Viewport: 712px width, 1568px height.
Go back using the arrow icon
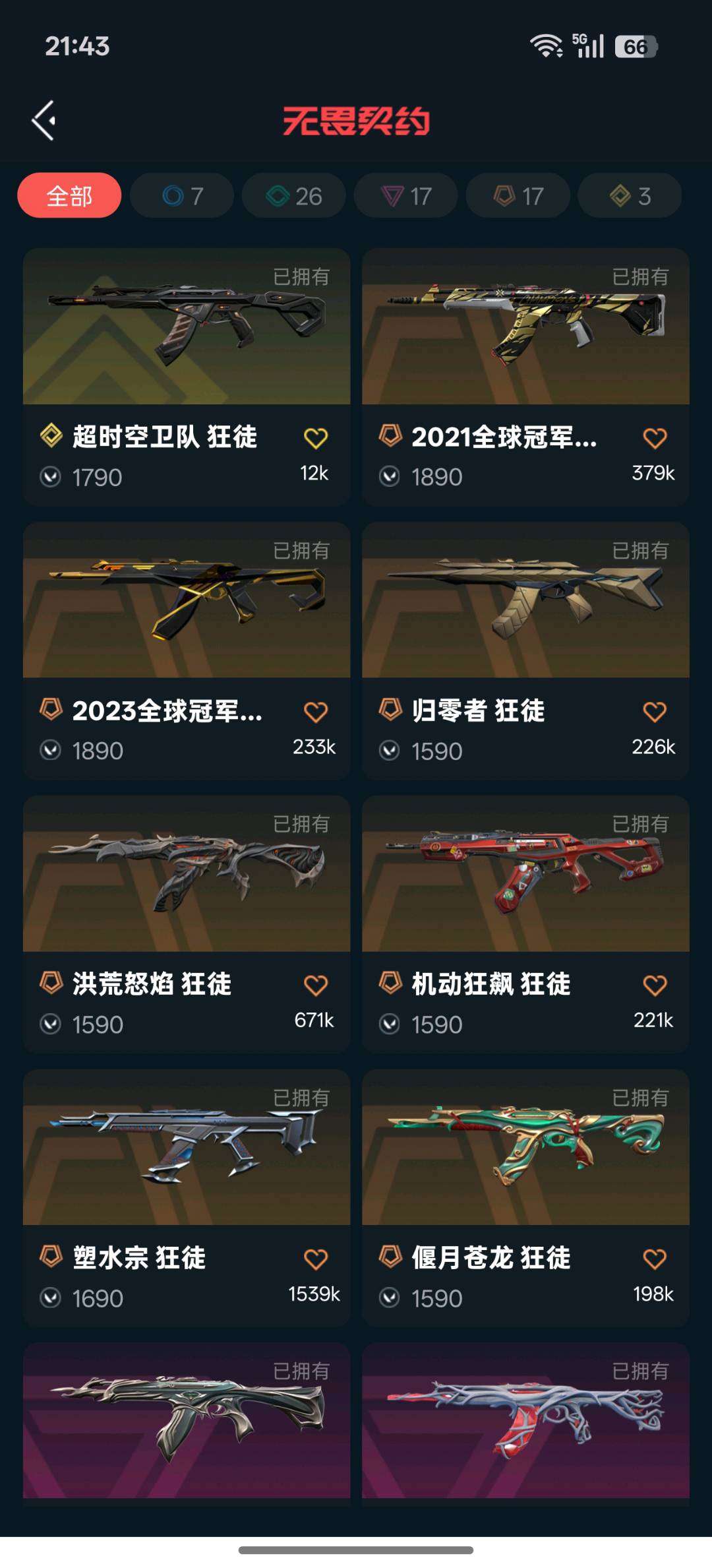[44, 121]
